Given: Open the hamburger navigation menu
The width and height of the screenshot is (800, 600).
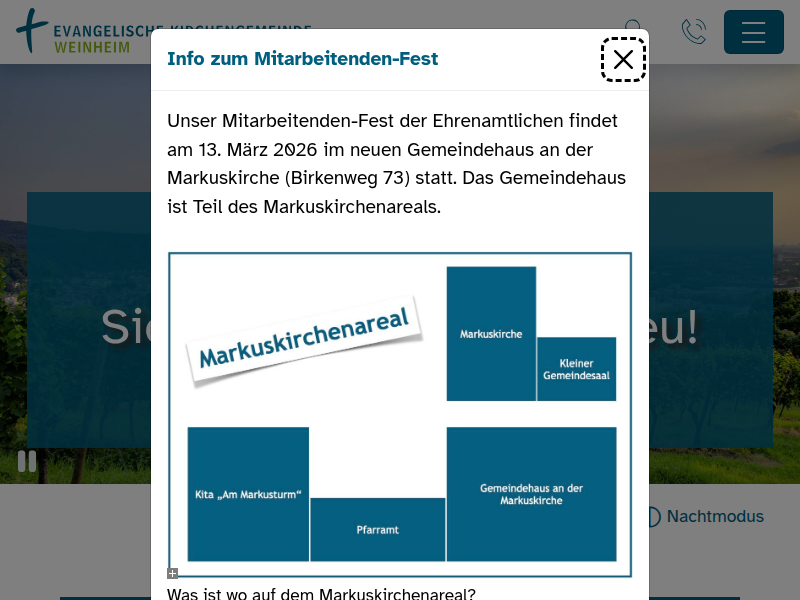Looking at the screenshot, I should click(x=753, y=32).
